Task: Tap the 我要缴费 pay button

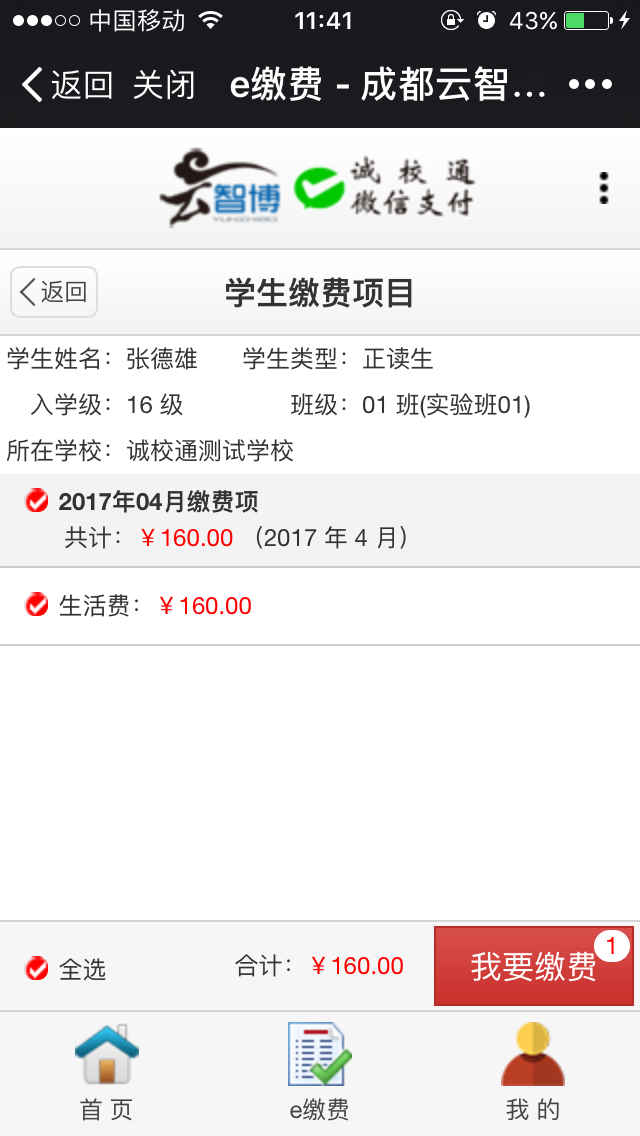Action: click(x=534, y=966)
